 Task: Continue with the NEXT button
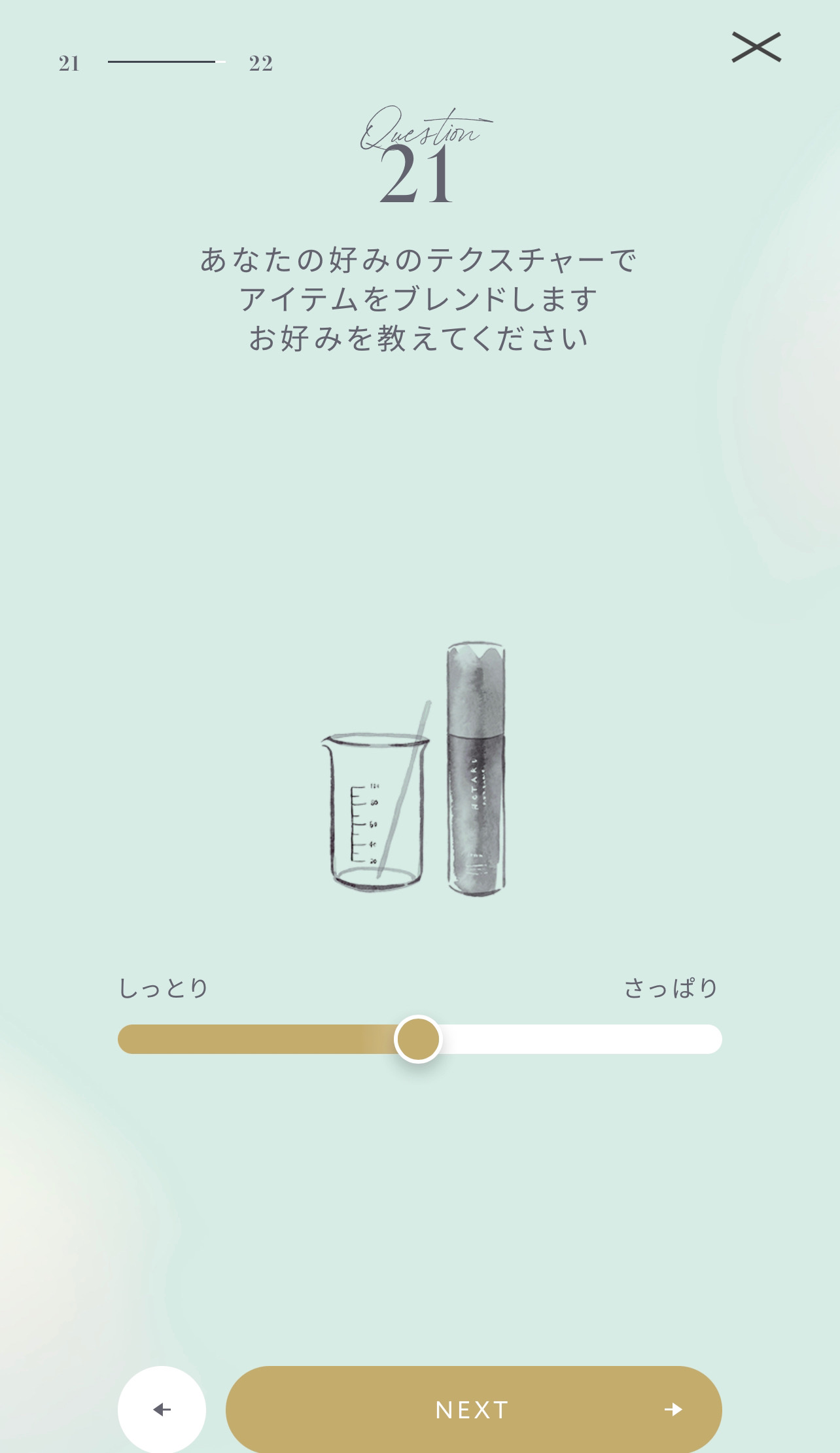tap(474, 1409)
